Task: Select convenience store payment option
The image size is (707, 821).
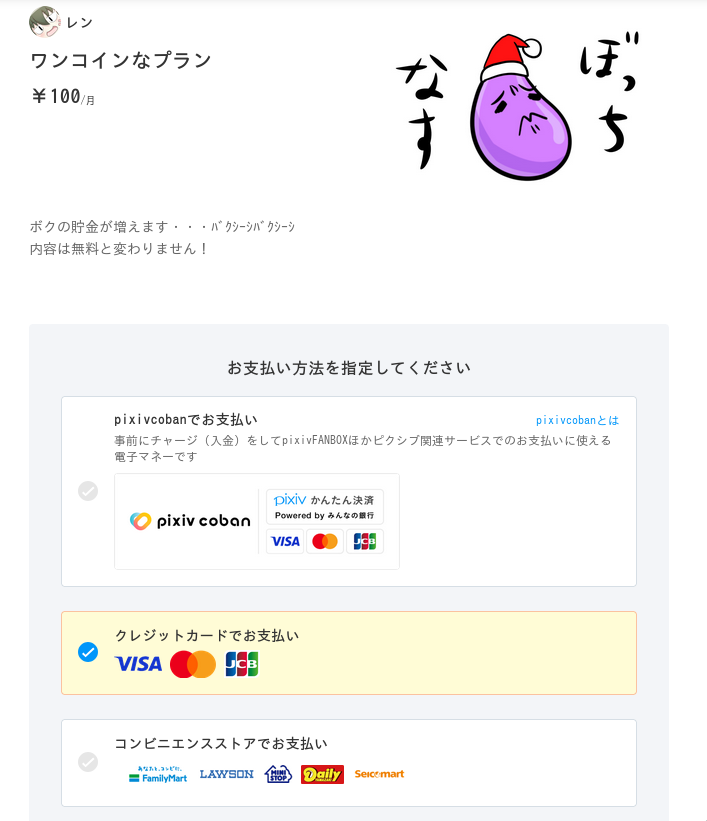Action: click(x=88, y=762)
